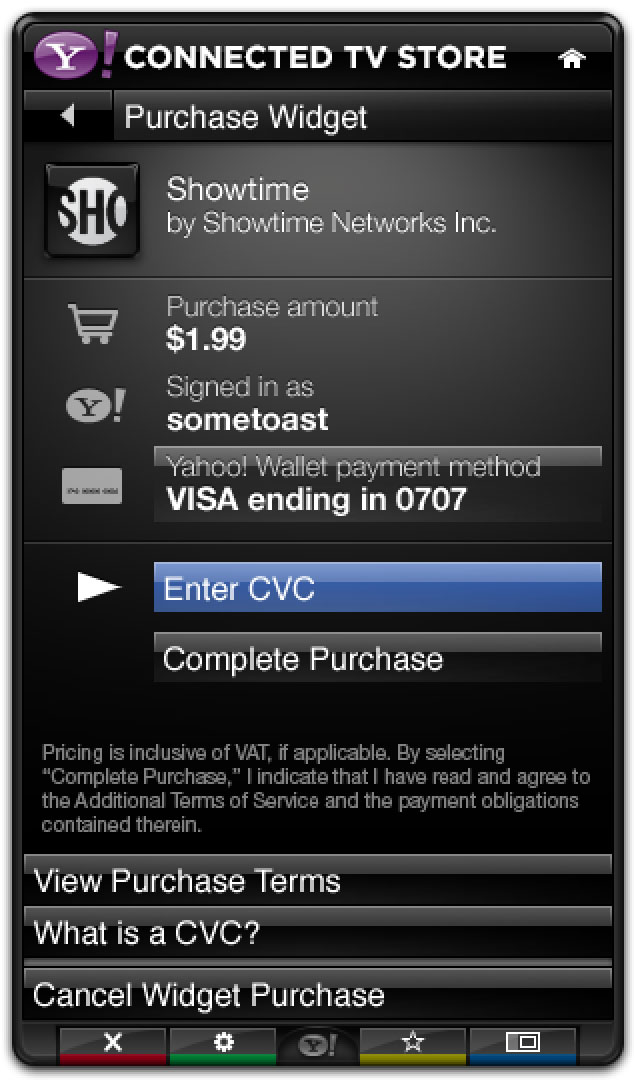Cancel Widget Purchase
Image resolution: width=636 pixels, height=1080 pixels.
pos(317,994)
